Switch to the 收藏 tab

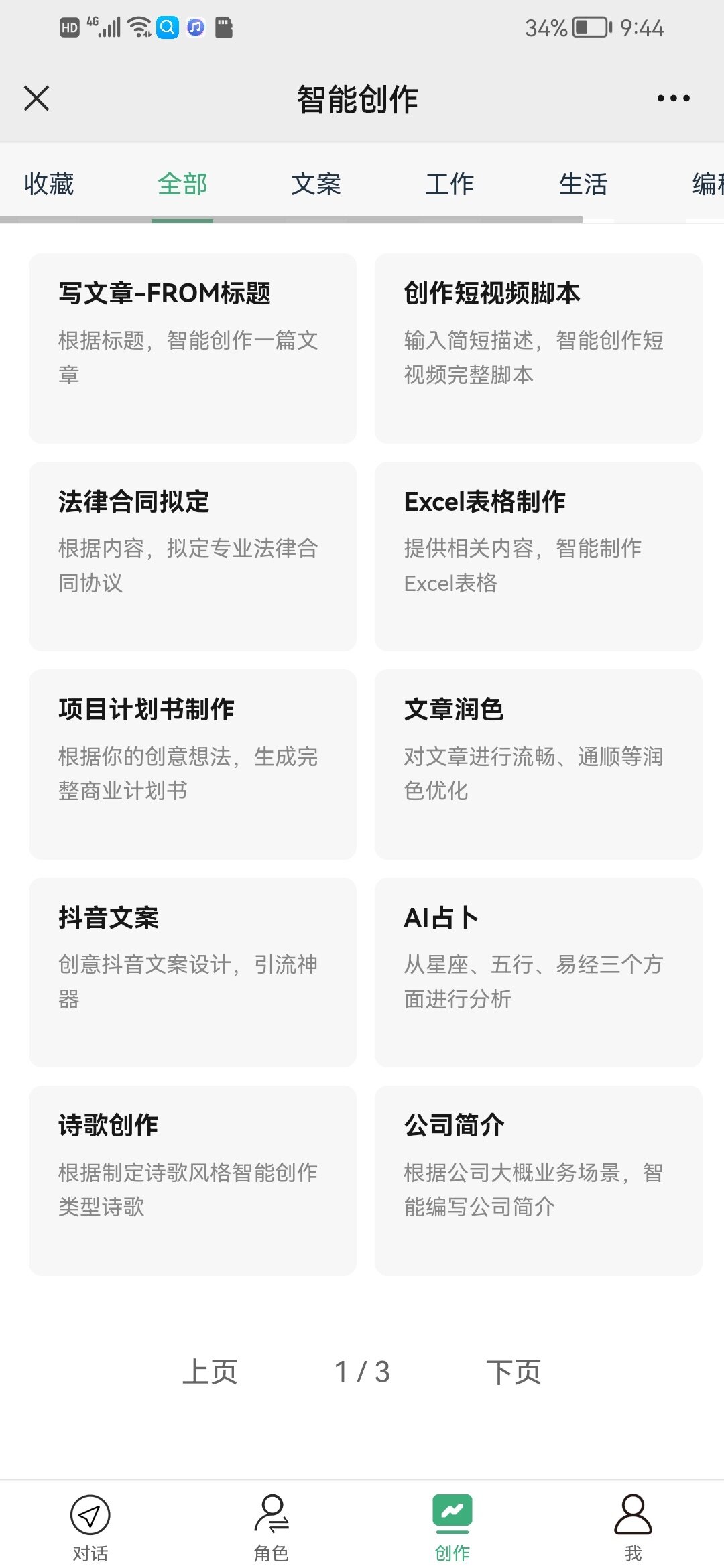49,184
